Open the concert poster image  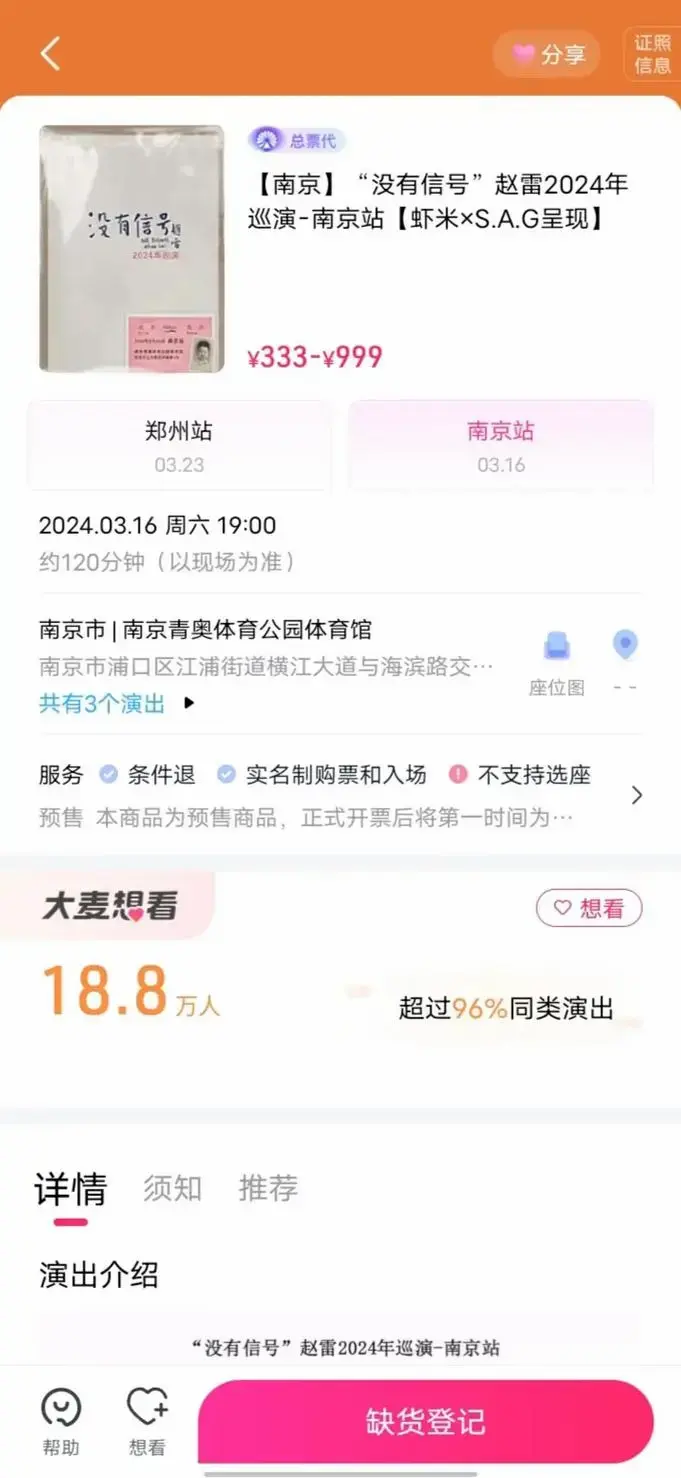pos(131,249)
